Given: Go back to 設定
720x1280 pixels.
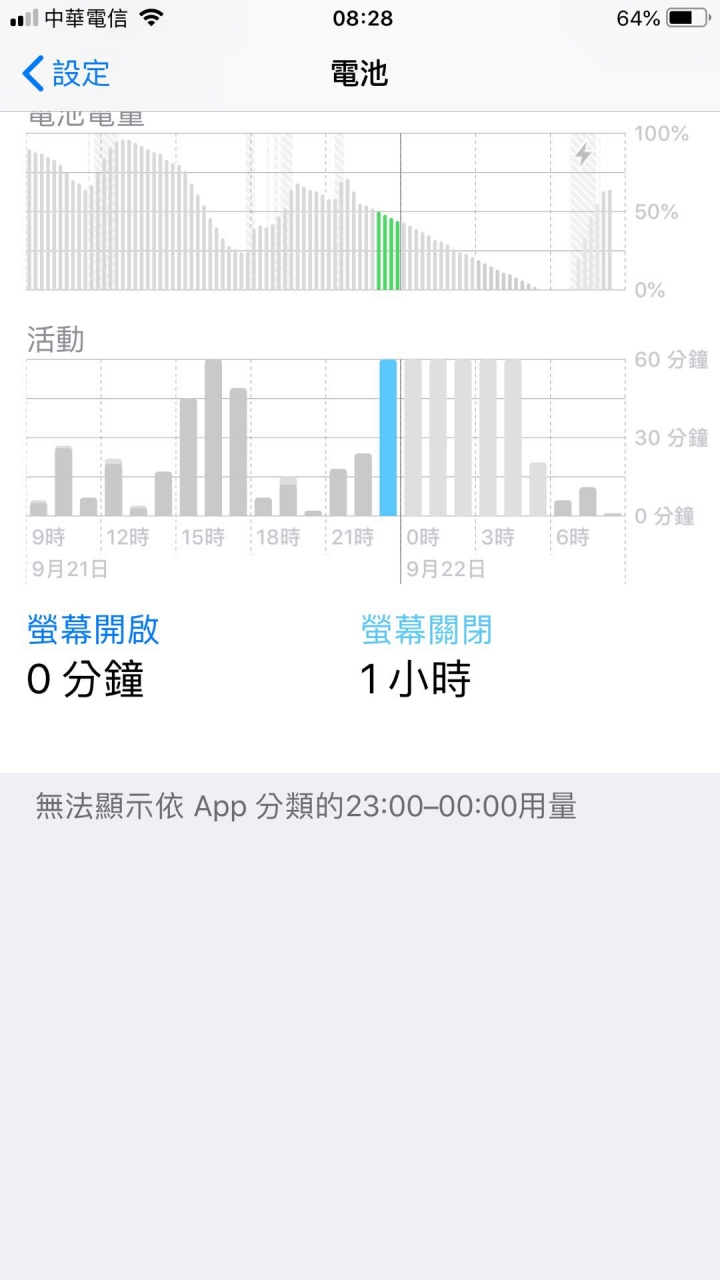Looking at the screenshot, I should coord(66,73).
